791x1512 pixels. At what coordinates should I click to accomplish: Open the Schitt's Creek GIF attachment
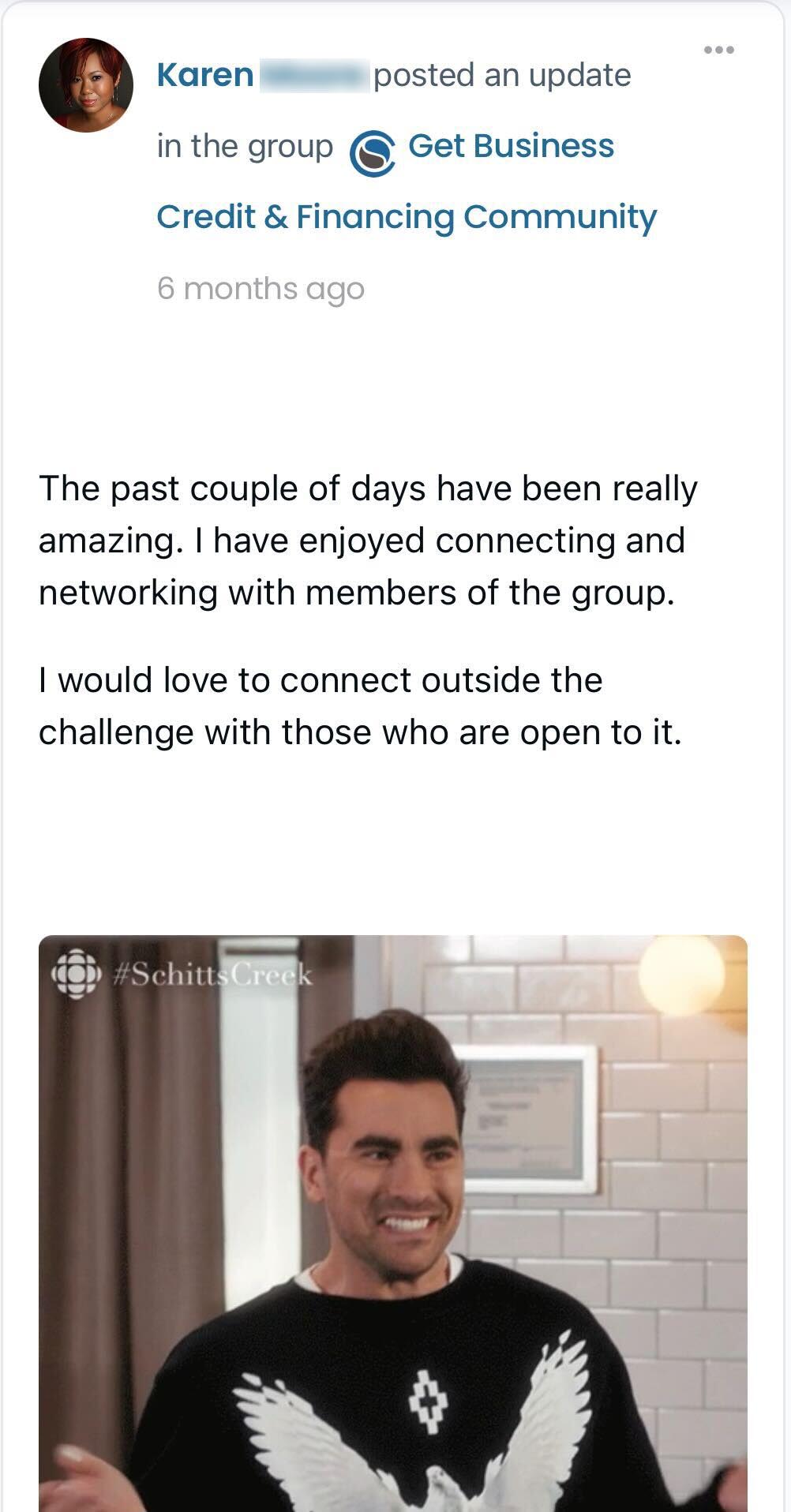[392, 1222]
